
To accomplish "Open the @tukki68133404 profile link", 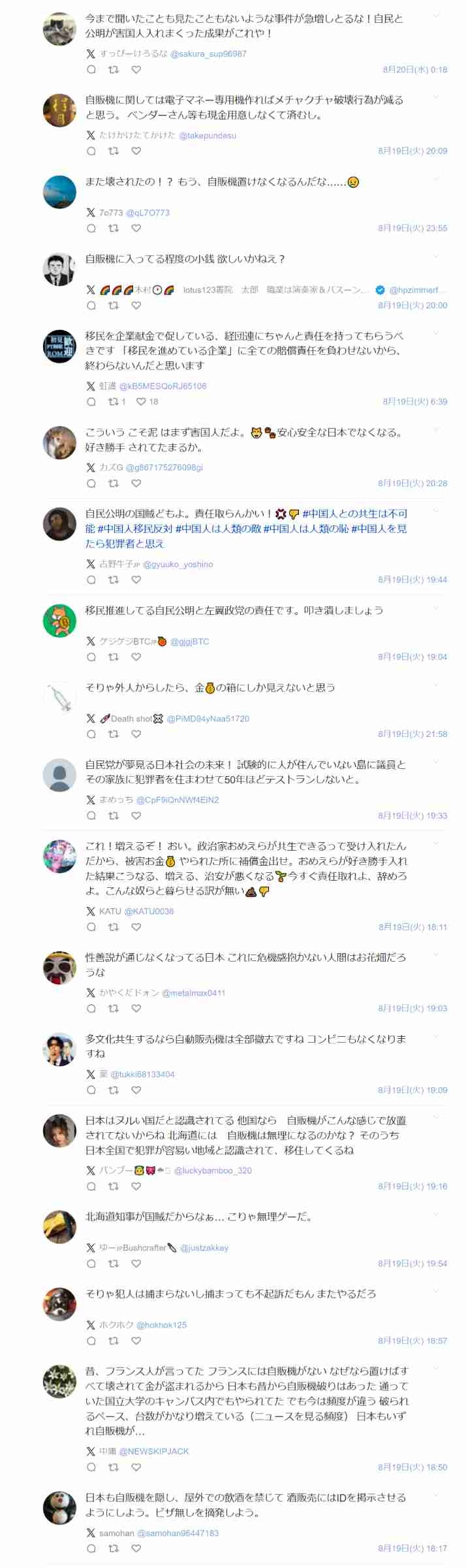I will (x=142, y=1074).
